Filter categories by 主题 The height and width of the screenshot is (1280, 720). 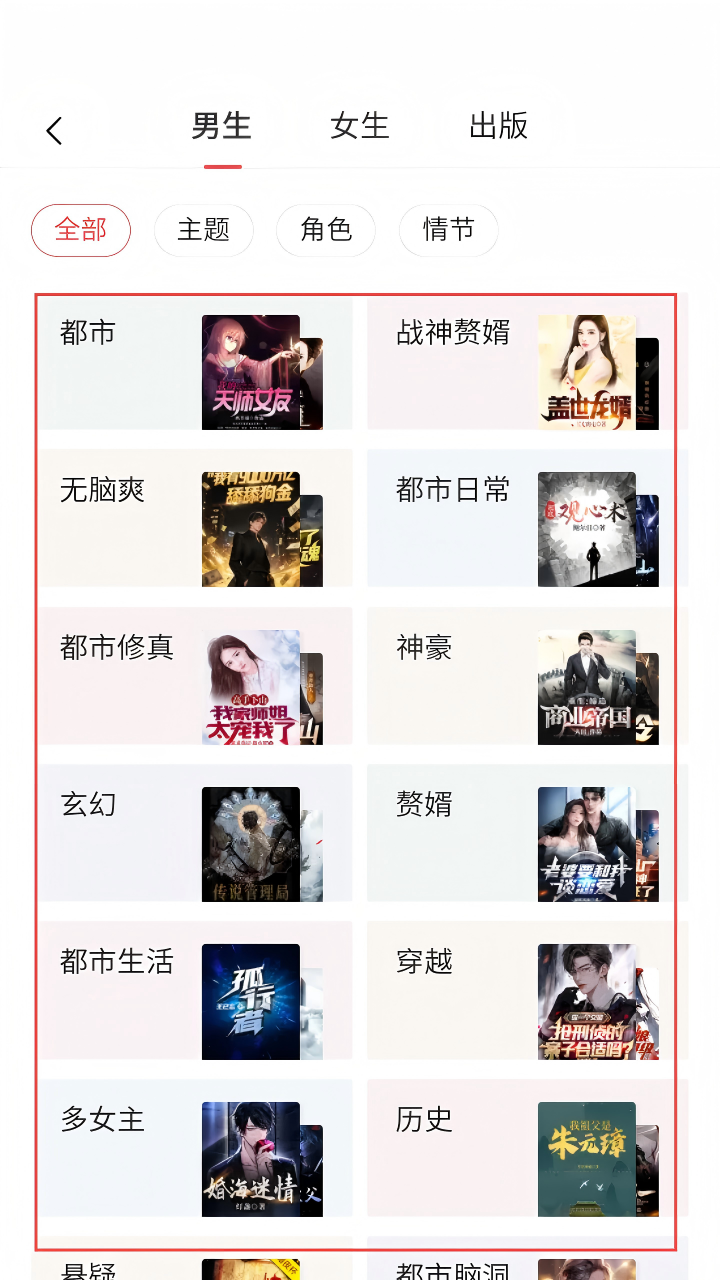click(204, 230)
